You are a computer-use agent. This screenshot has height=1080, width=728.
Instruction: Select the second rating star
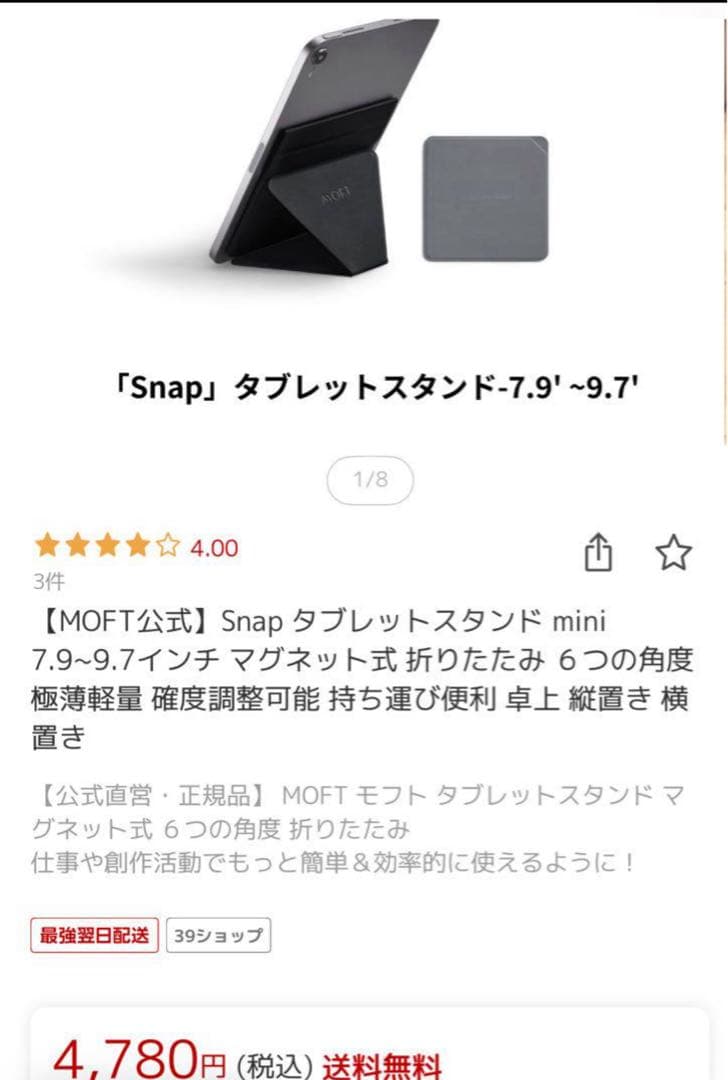(x=77, y=546)
